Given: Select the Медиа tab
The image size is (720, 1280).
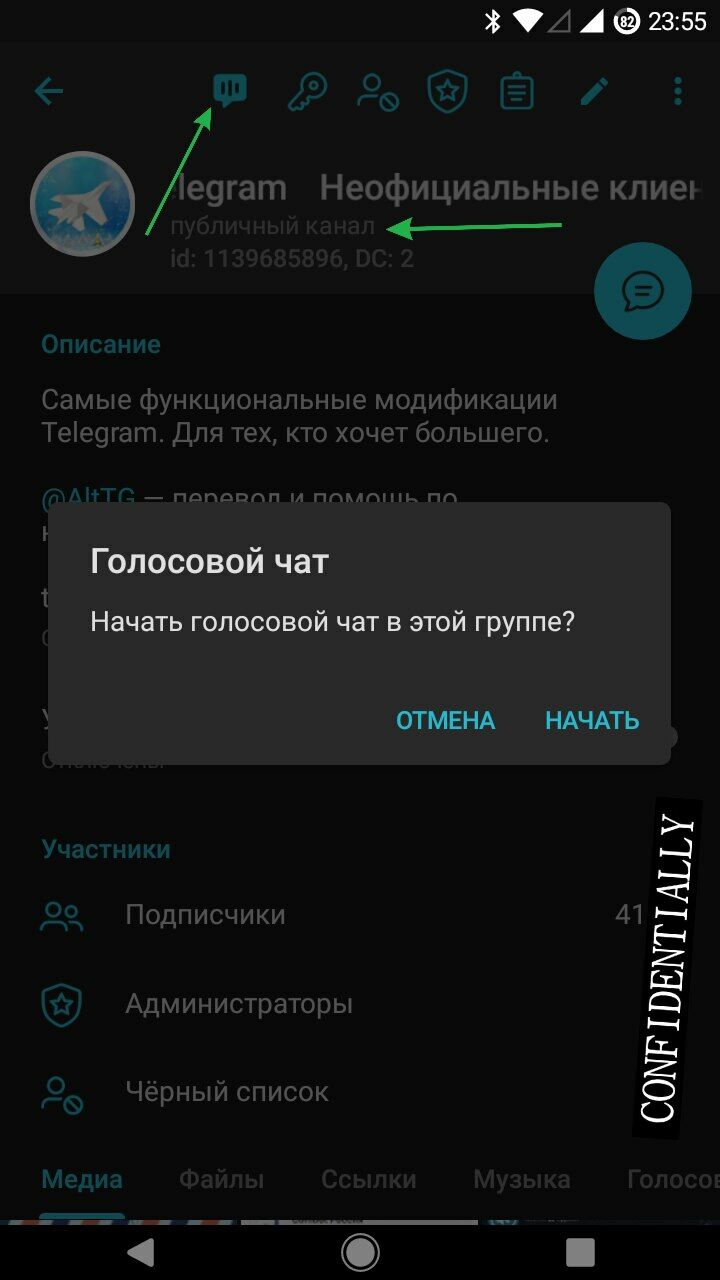Looking at the screenshot, I should pos(82,1180).
